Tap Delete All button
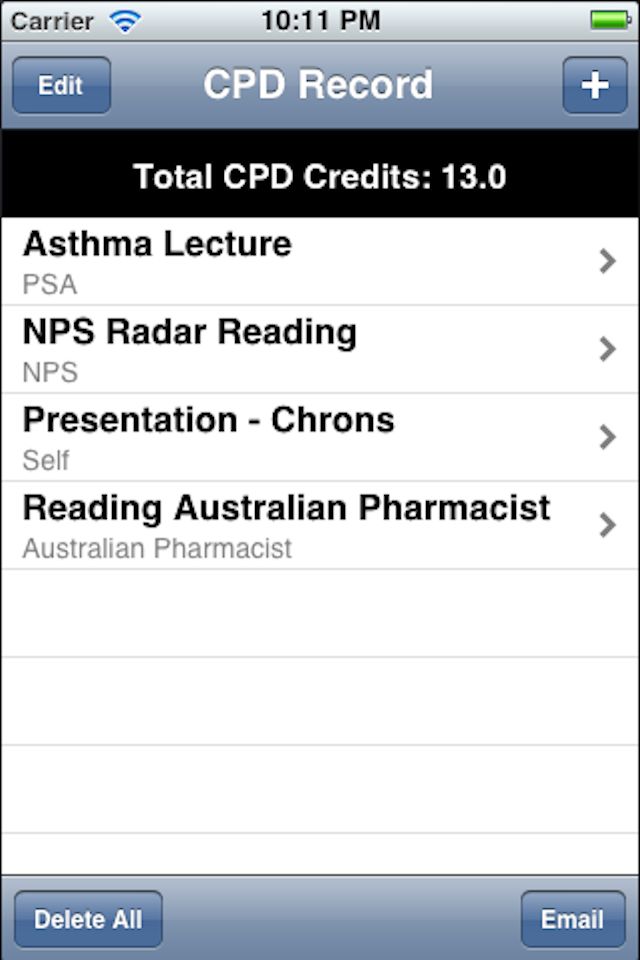This screenshot has width=640, height=960. (x=88, y=919)
